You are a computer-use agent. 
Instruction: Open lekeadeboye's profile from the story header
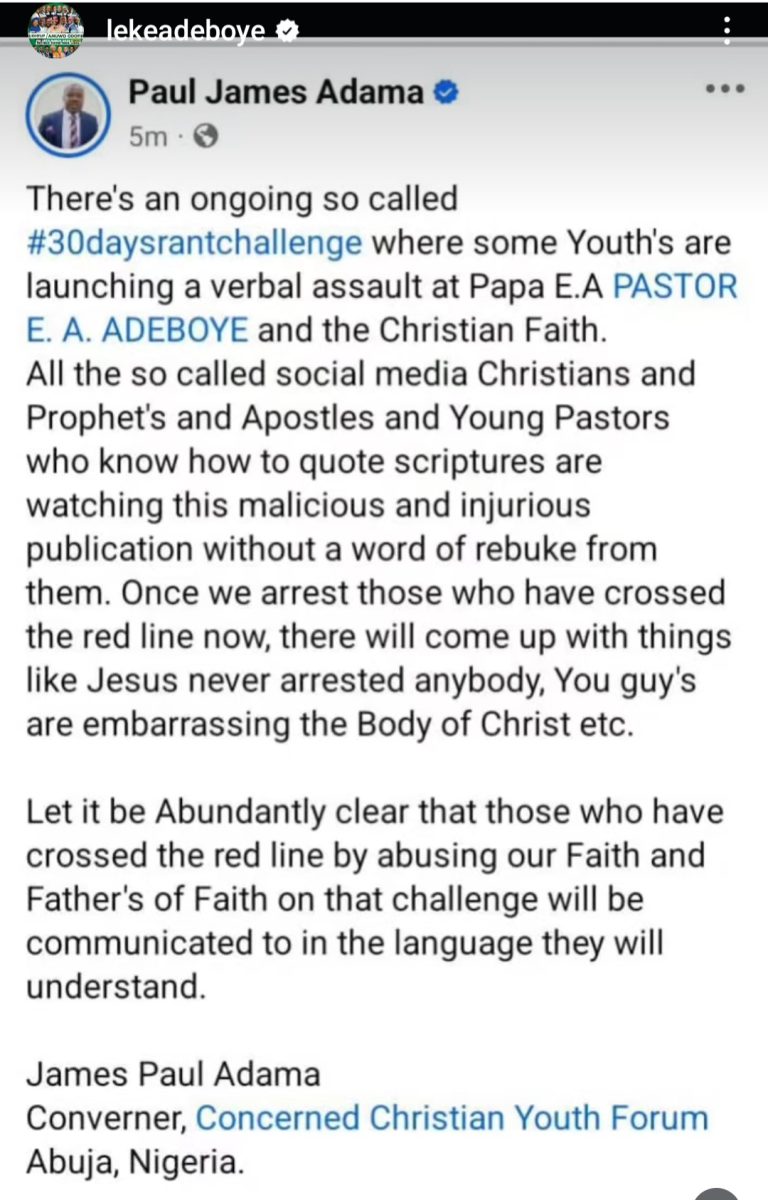click(x=185, y=30)
